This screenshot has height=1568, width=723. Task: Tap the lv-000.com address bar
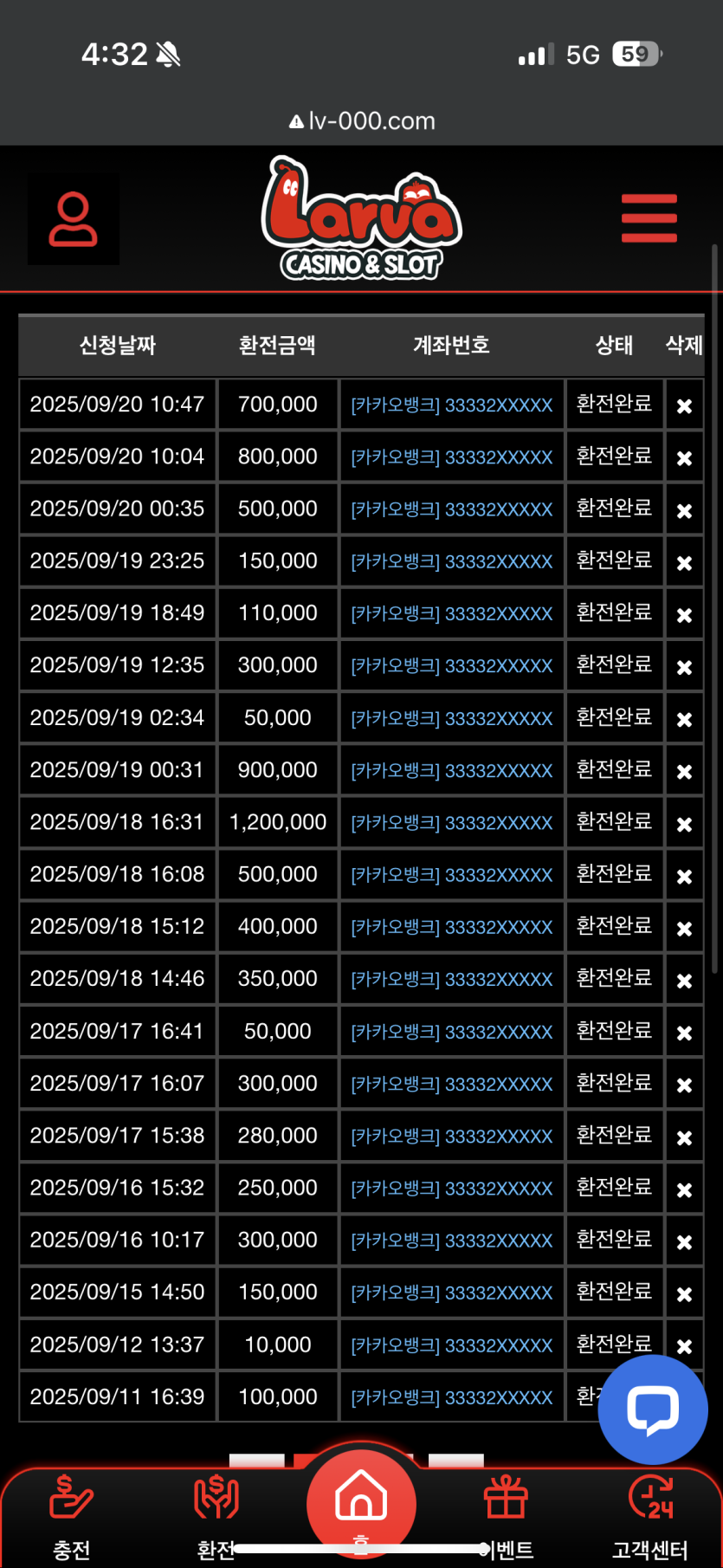coord(362,120)
